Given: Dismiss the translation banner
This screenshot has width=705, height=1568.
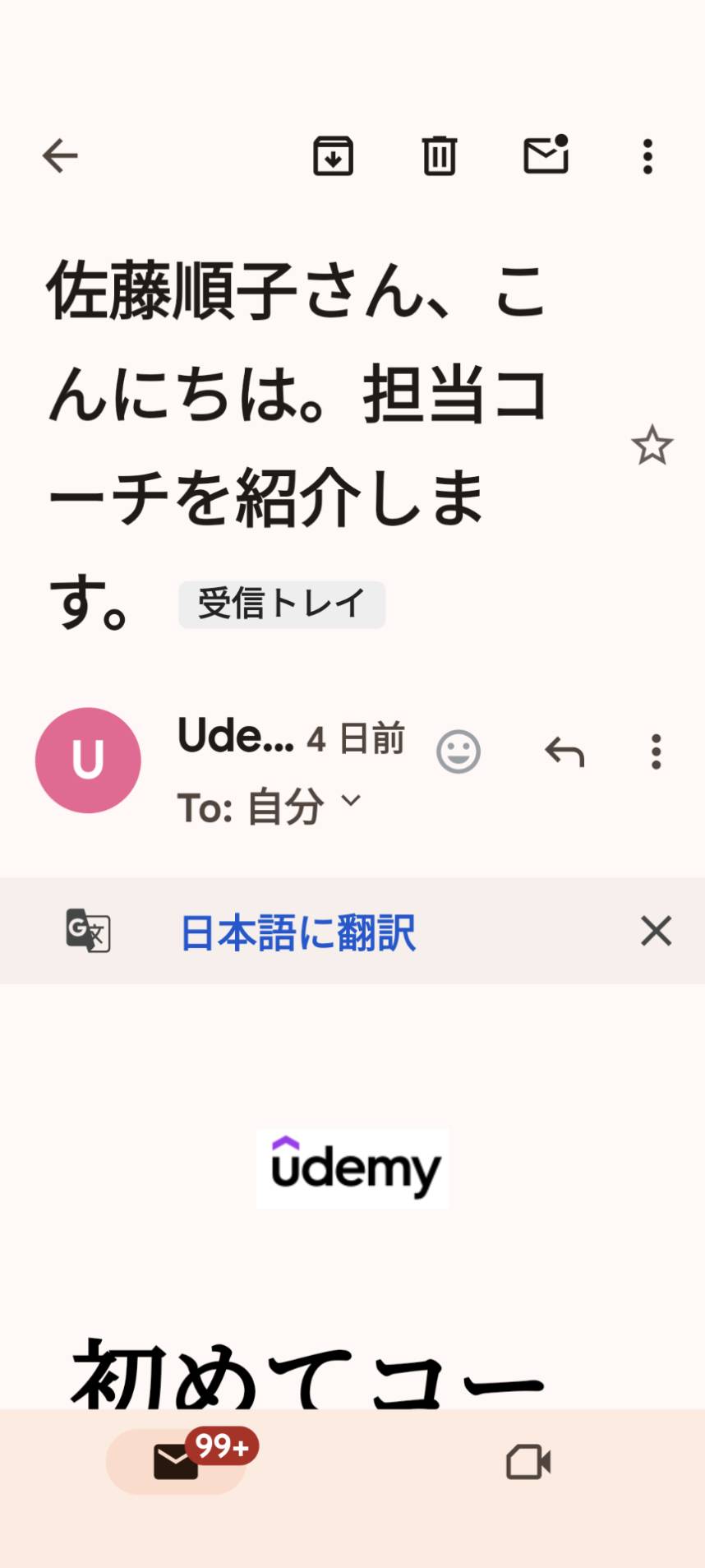Looking at the screenshot, I should click(x=656, y=932).
